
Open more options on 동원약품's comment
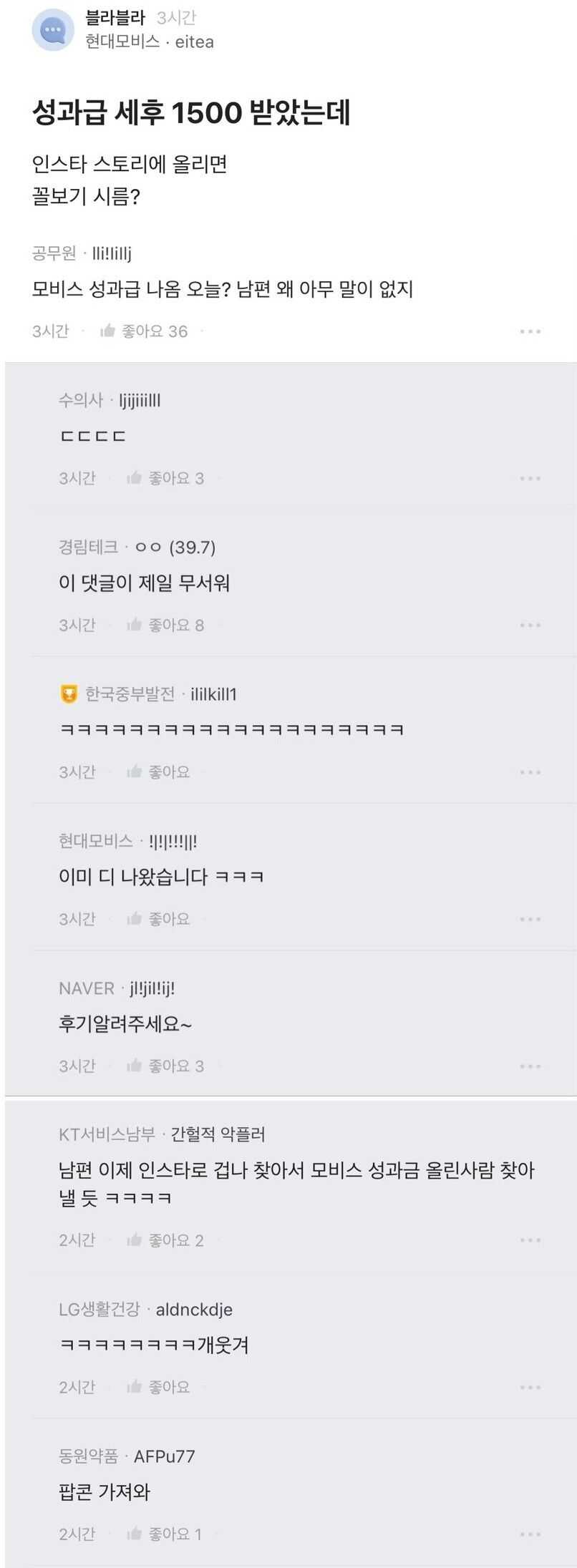click(530, 1534)
